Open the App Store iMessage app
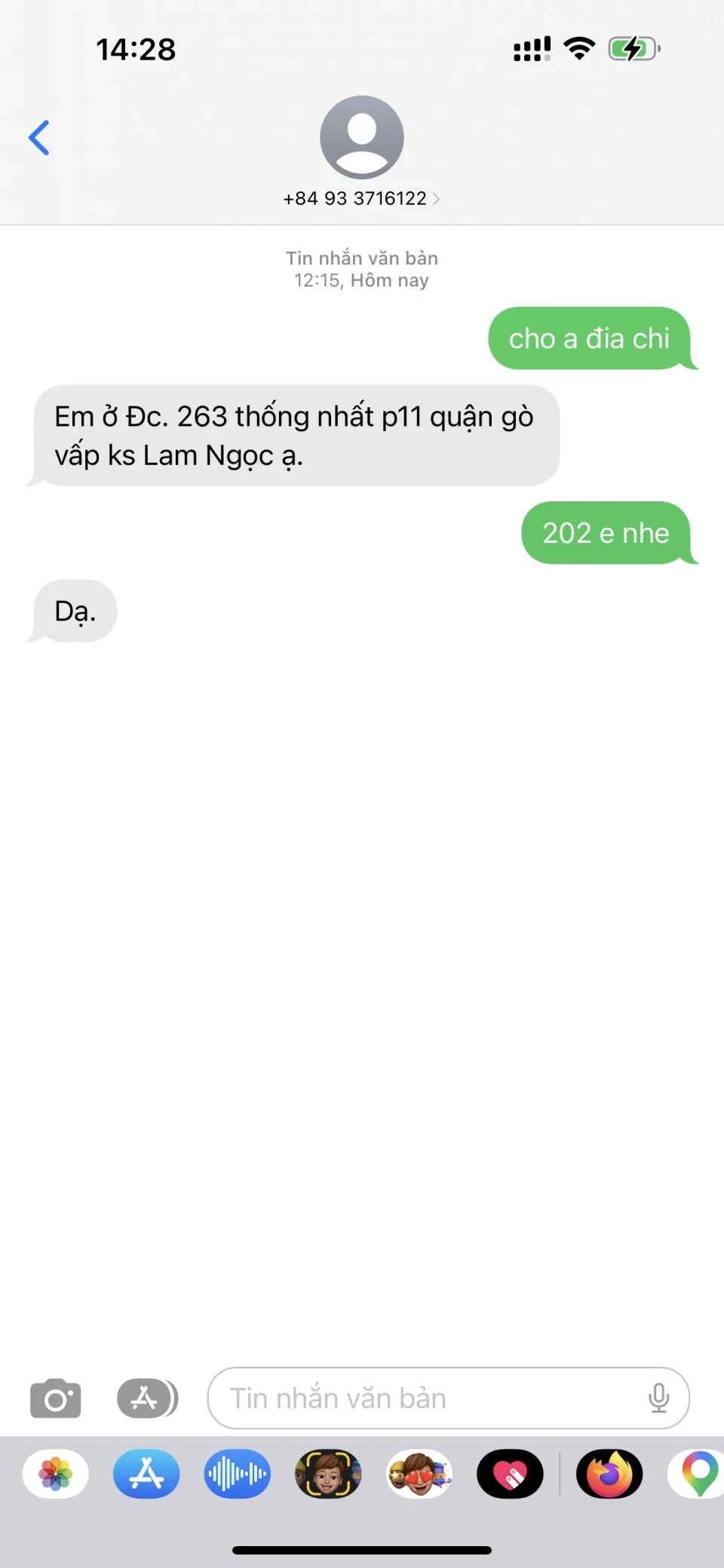 [146, 1474]
